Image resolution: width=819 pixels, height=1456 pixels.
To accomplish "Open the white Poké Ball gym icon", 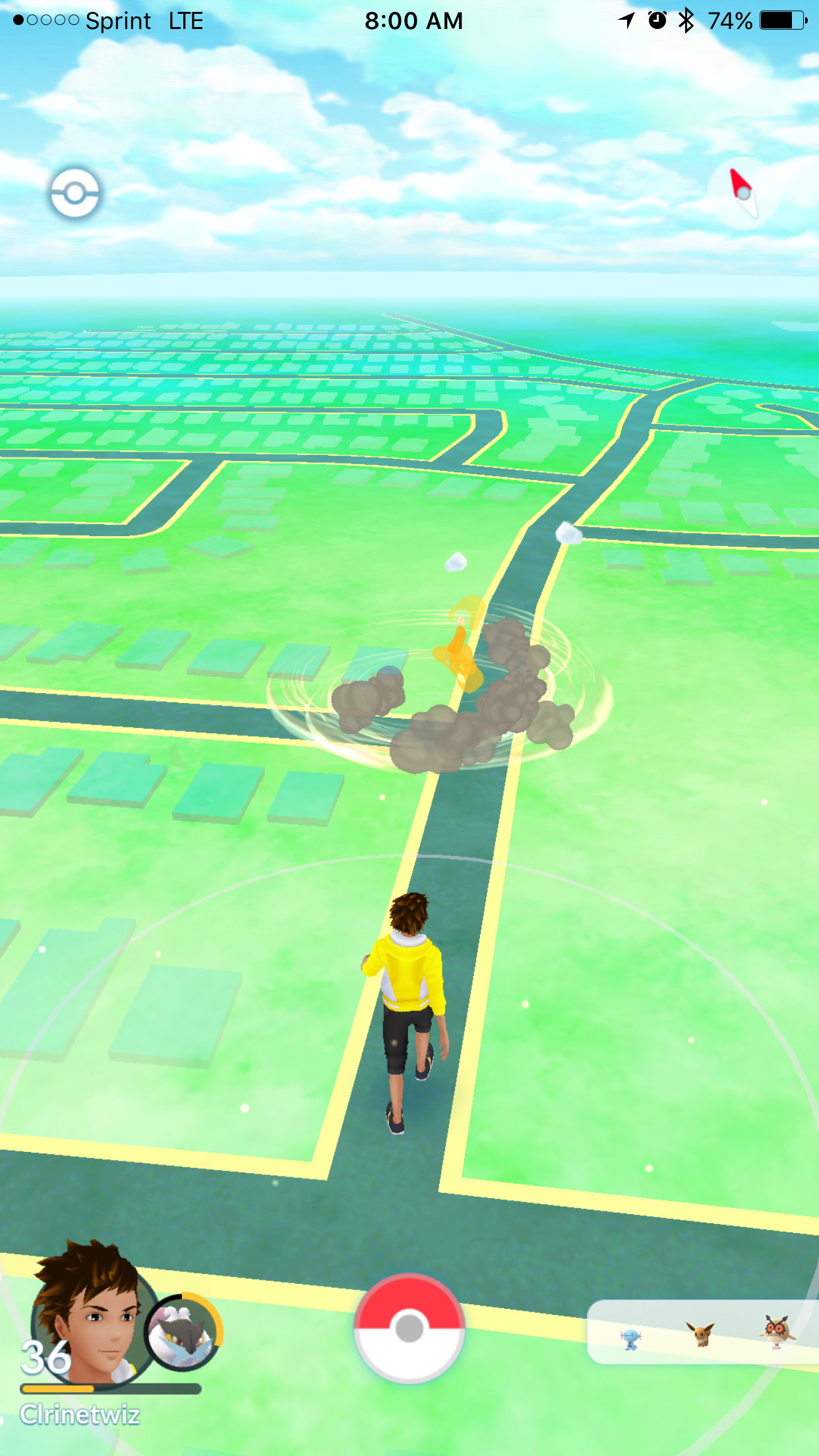I will point(75,193).
